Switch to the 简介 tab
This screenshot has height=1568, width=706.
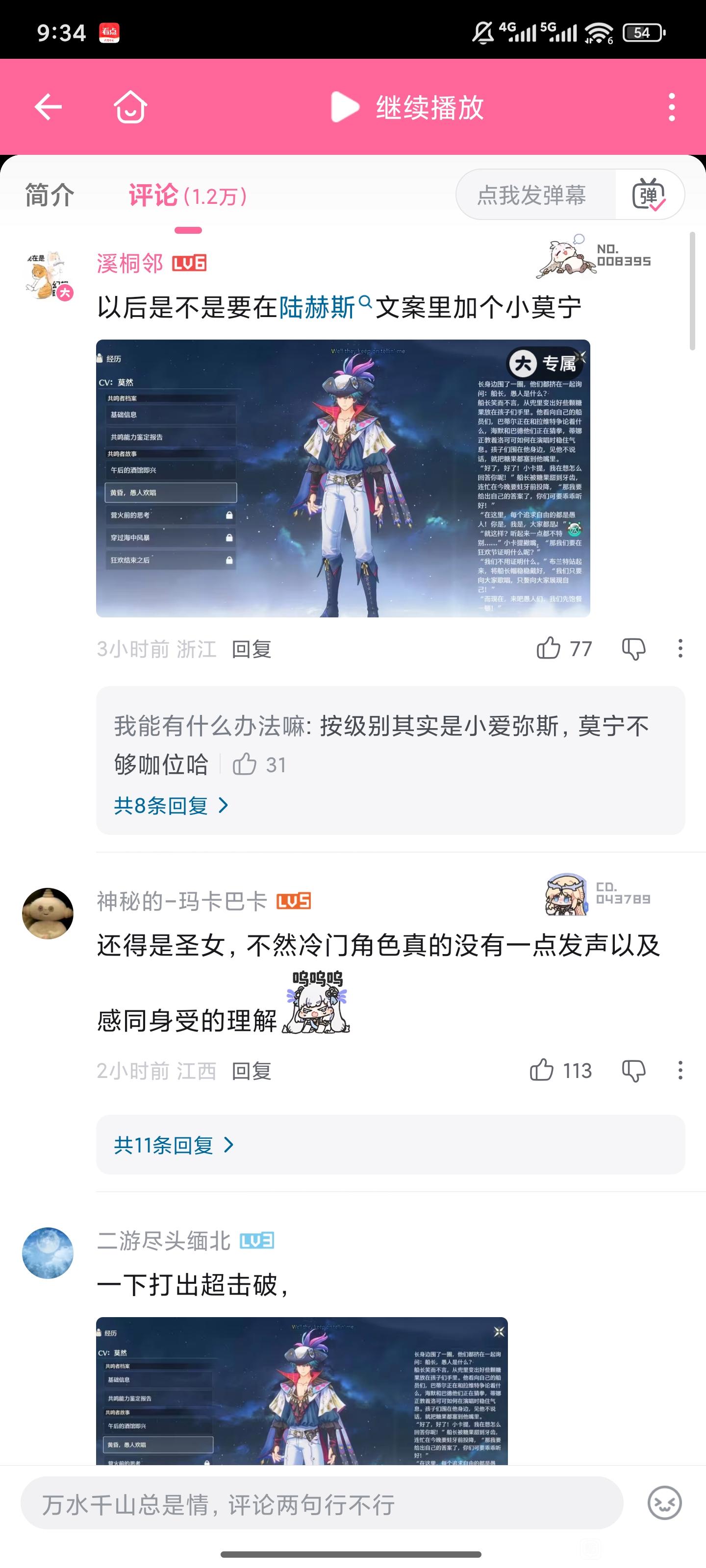(50, 196)
